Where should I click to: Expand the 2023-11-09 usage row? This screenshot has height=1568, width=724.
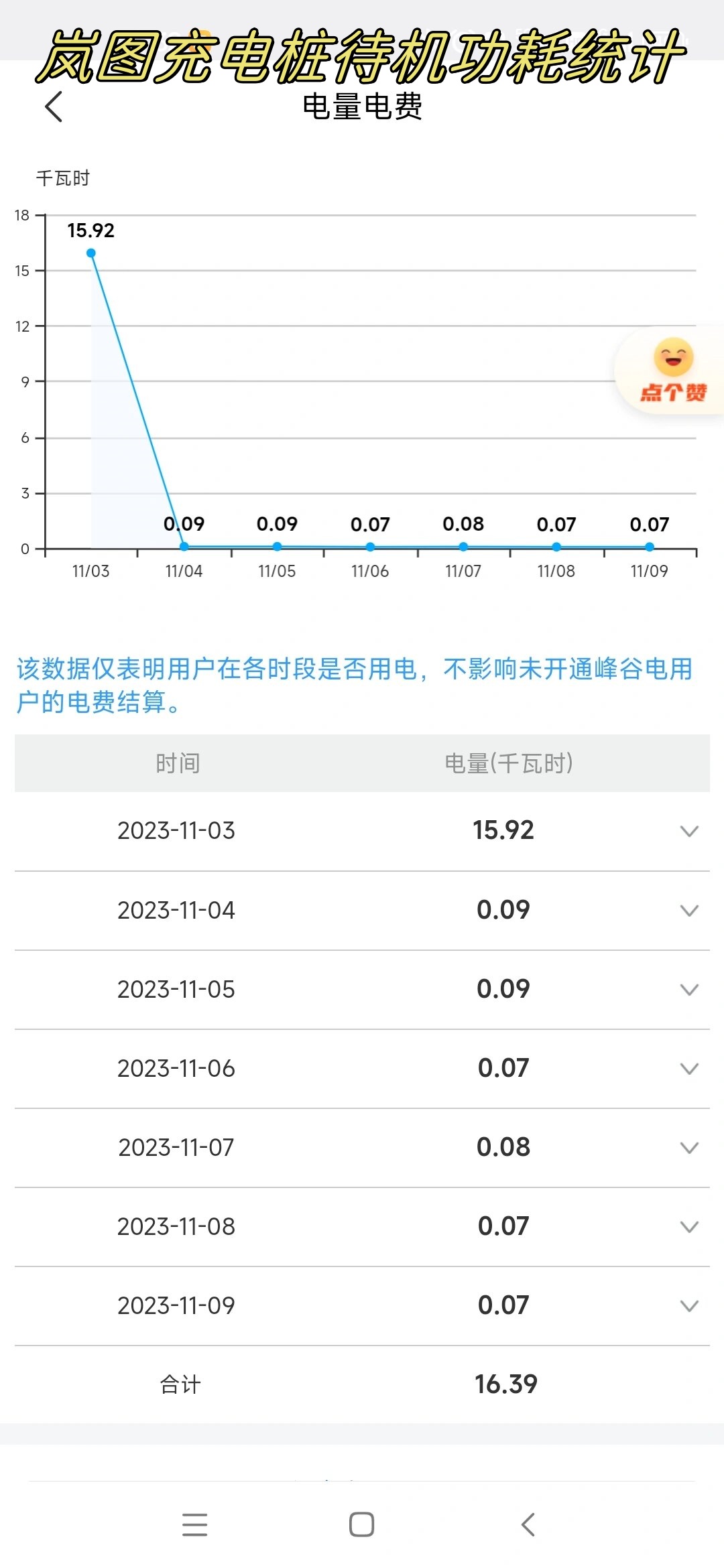[688, 1305]
